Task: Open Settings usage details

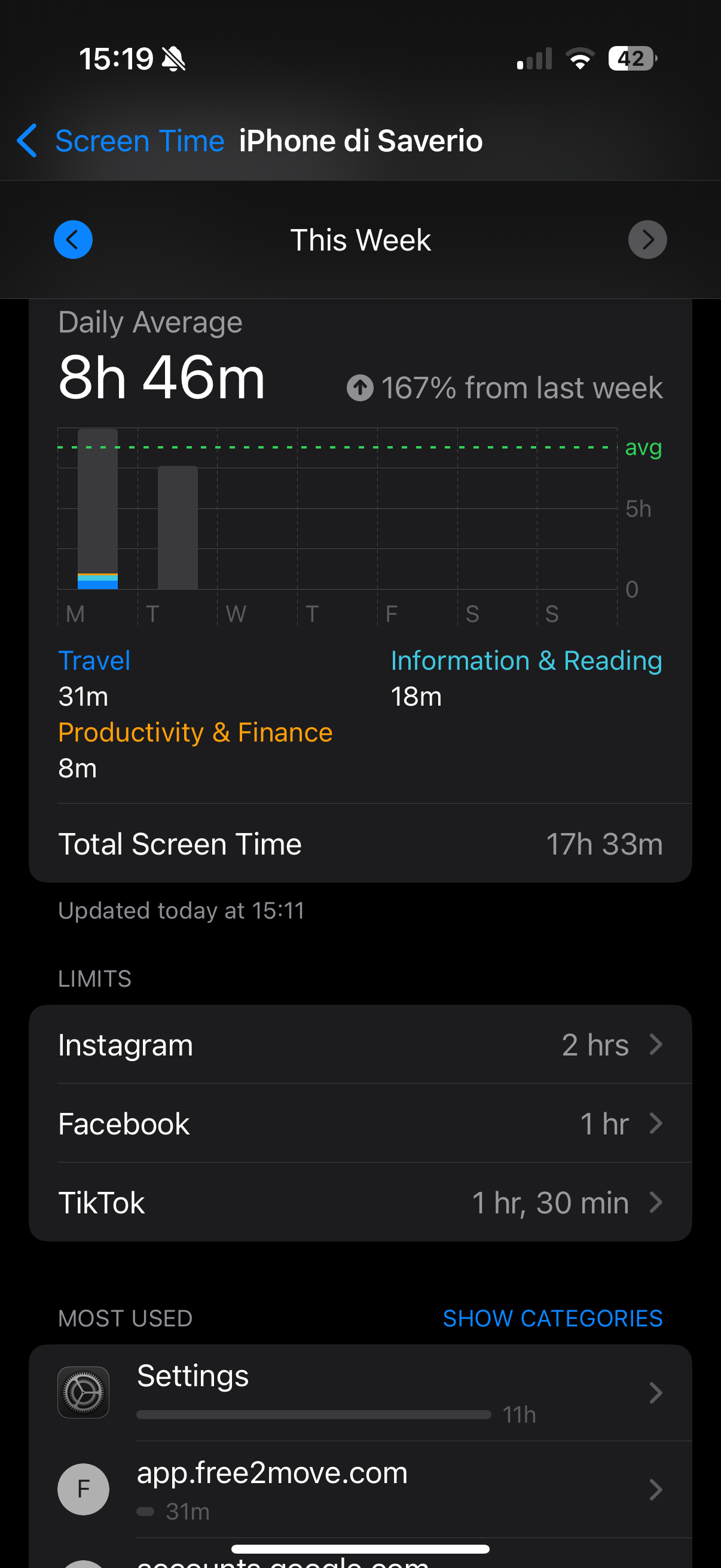Action: pyautogui.click(x=360, y=1393)
